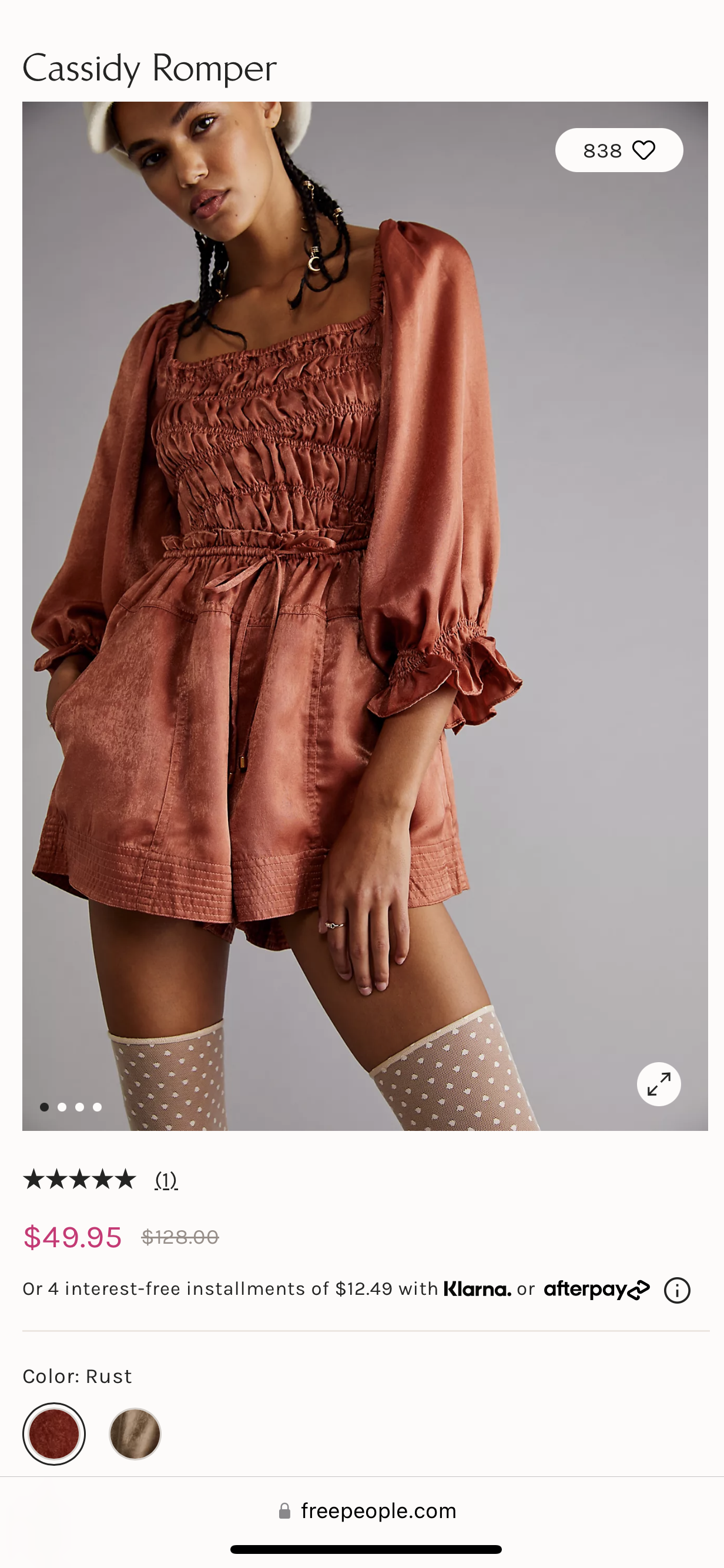Open the one customer review link
The height and width of the screenshot is (1568, 724).
(x=166, y=1180)
